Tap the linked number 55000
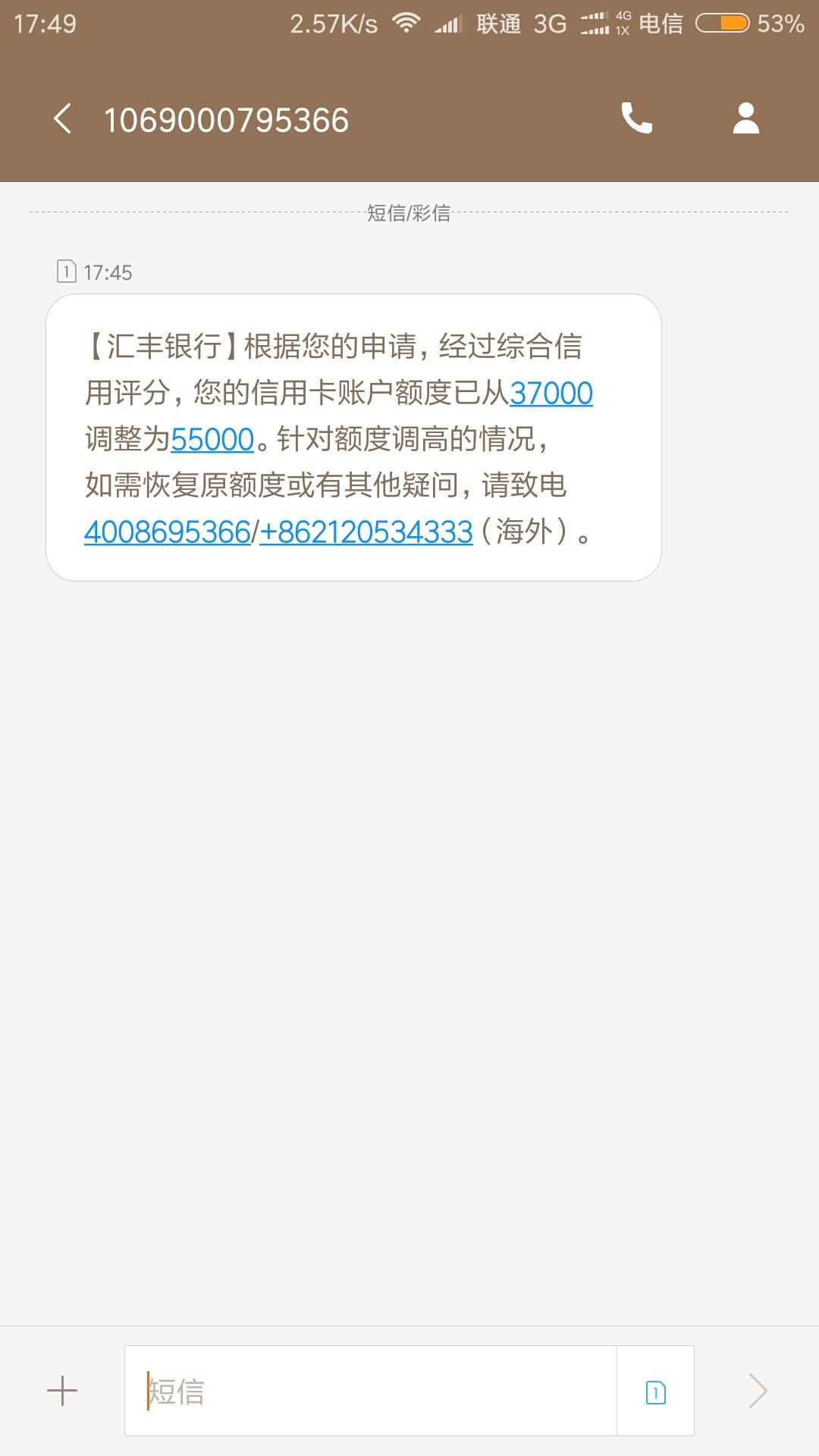 (212, 439)
